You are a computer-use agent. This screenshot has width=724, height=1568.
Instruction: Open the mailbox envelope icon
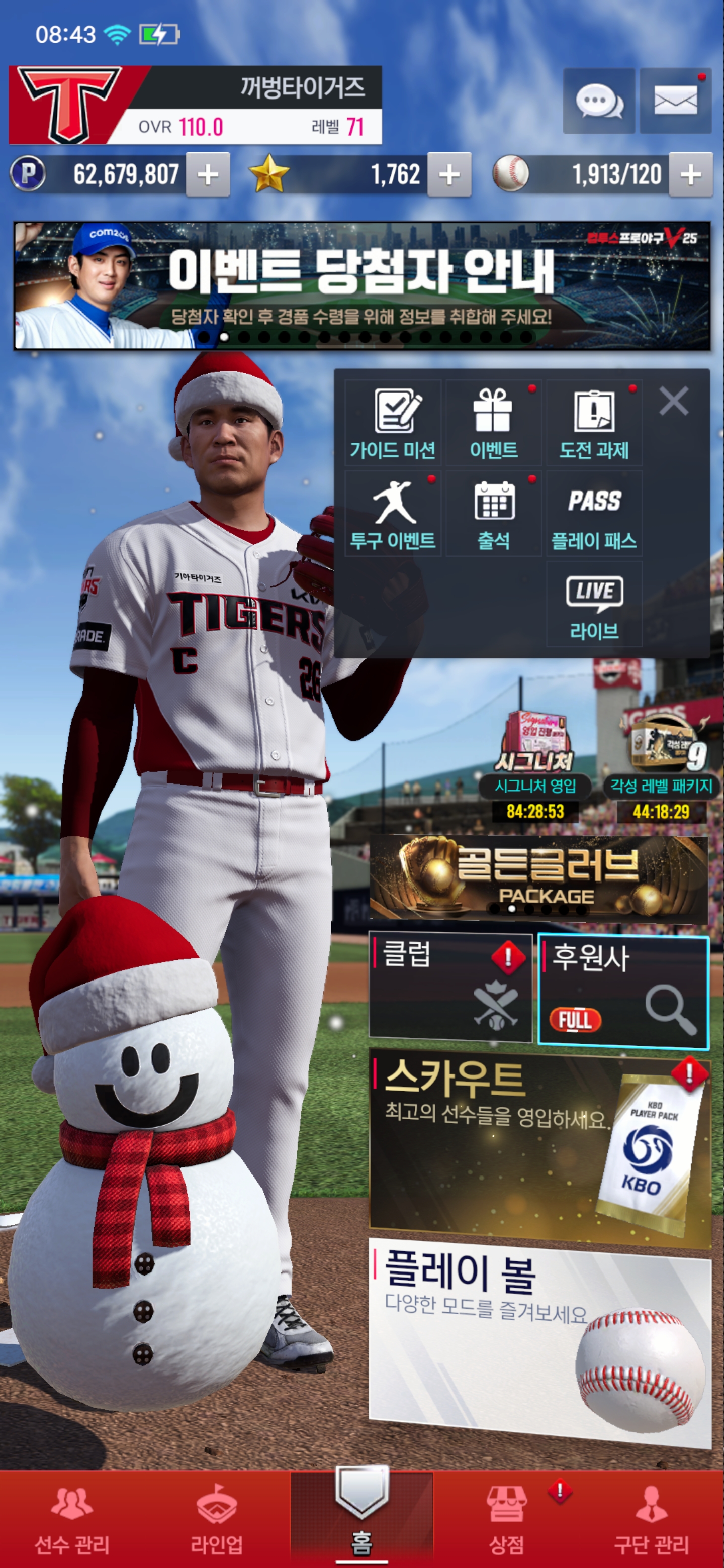point(675,101)
